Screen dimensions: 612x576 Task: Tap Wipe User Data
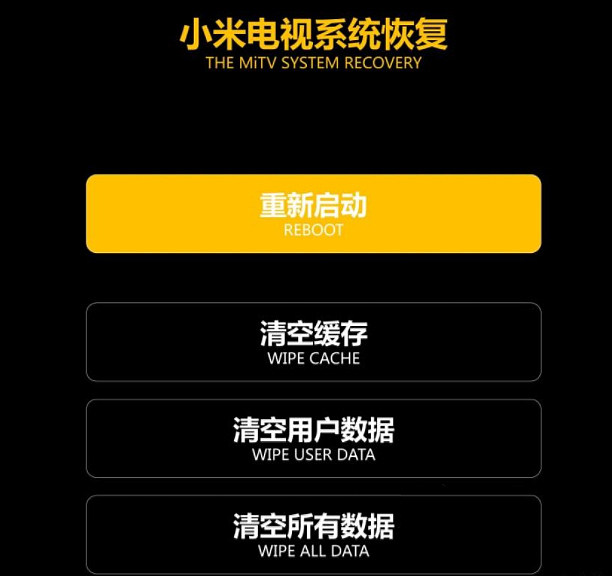click(x=313, y=438)
